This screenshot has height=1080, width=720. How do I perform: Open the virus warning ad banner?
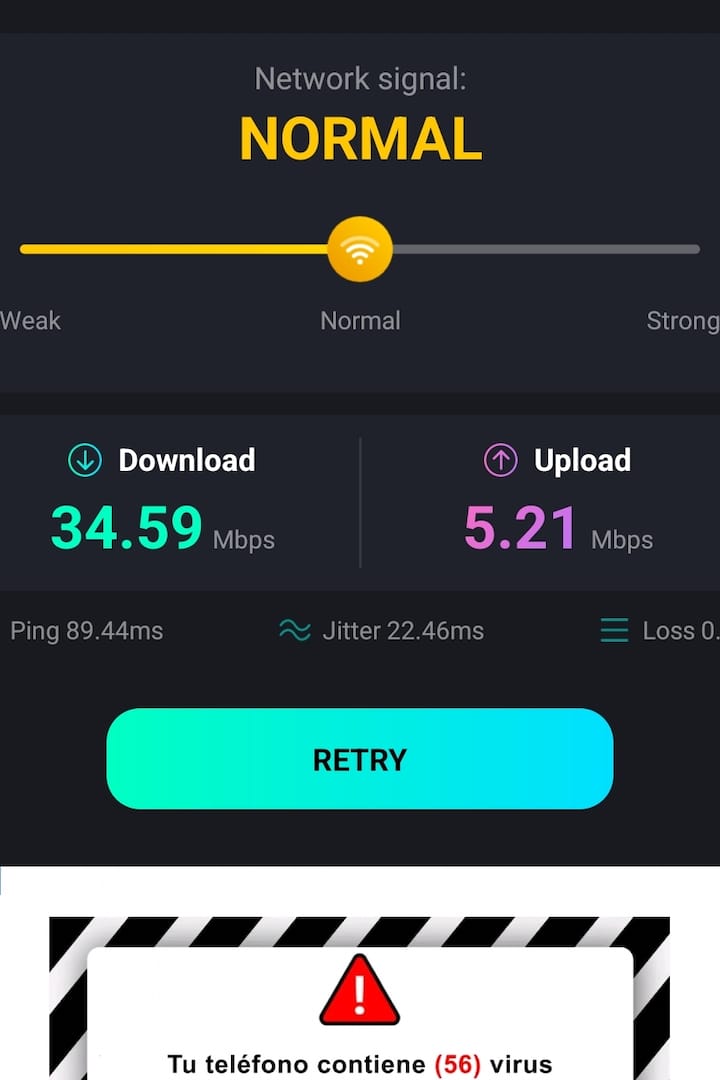click(x=359, y=1010)
